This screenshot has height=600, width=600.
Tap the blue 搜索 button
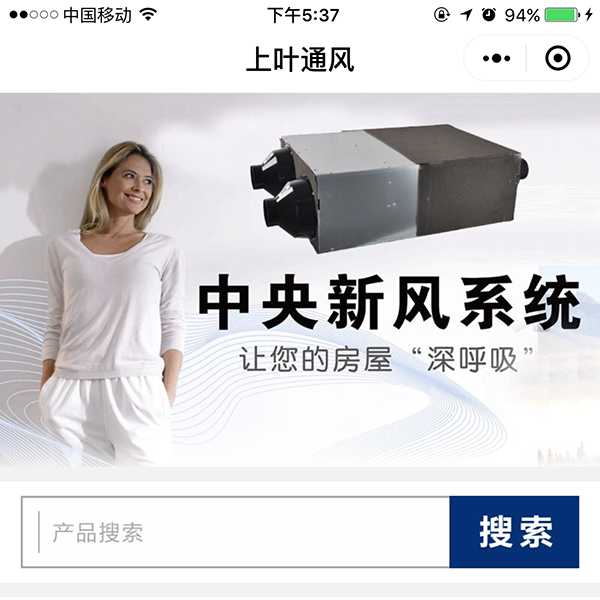pyautogui.click(x=515, y=532)
